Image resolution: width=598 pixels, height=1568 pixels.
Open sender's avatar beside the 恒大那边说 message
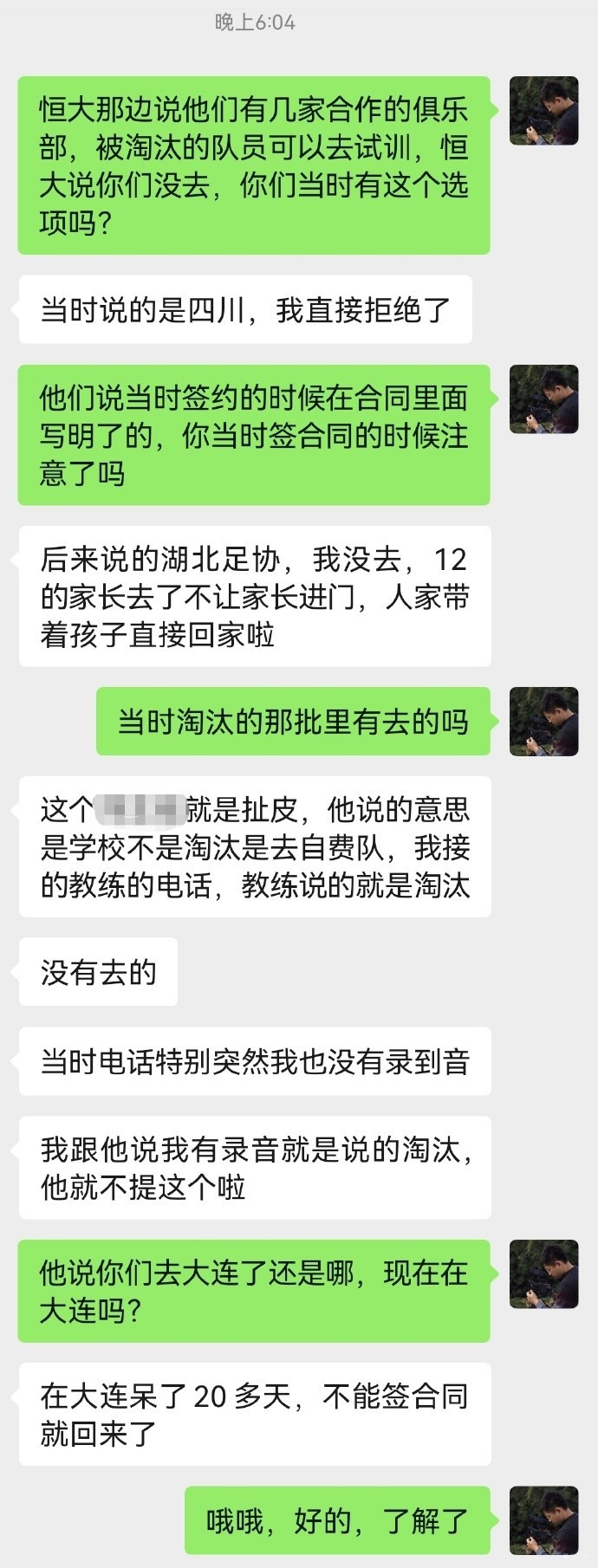point(543,110)
